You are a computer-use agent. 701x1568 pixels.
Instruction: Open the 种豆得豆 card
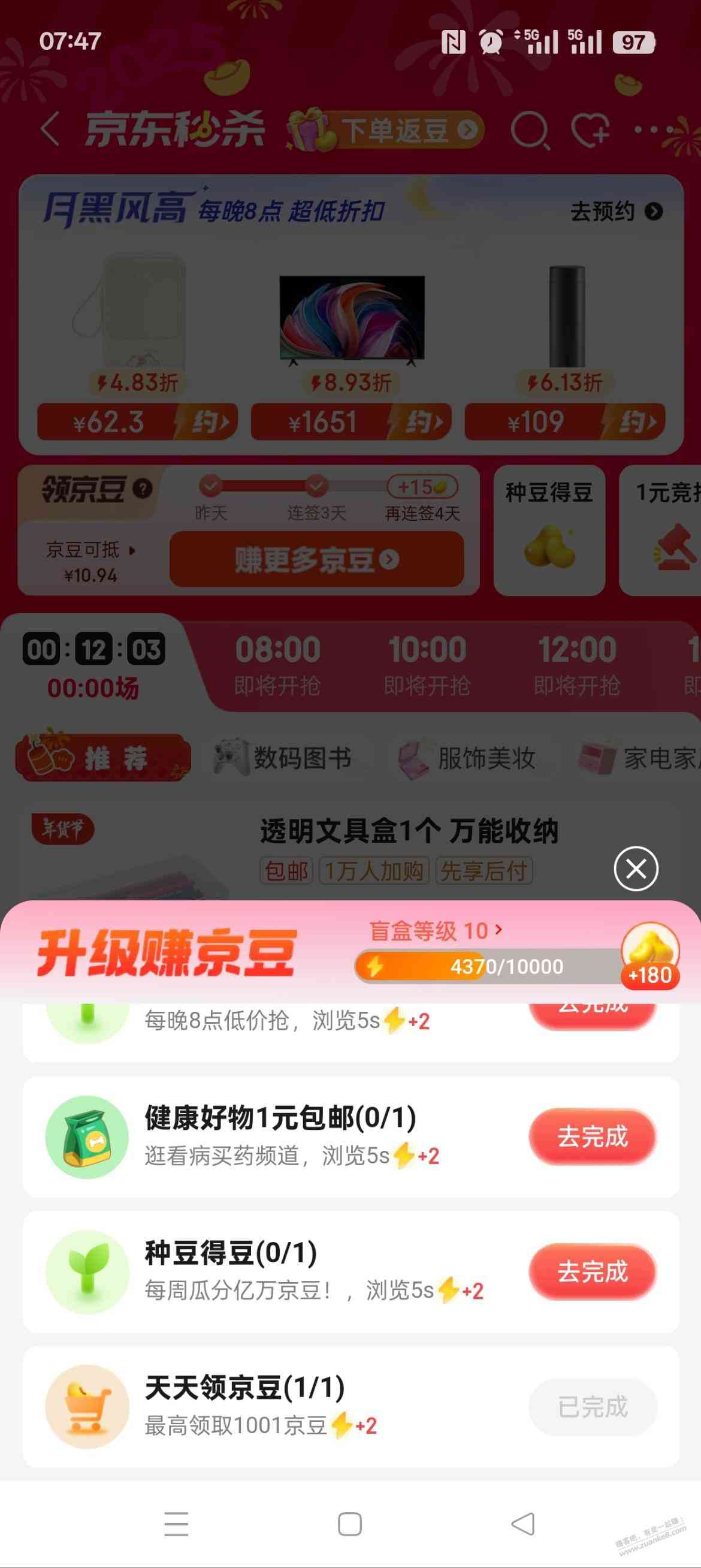[x=549, y=530]
